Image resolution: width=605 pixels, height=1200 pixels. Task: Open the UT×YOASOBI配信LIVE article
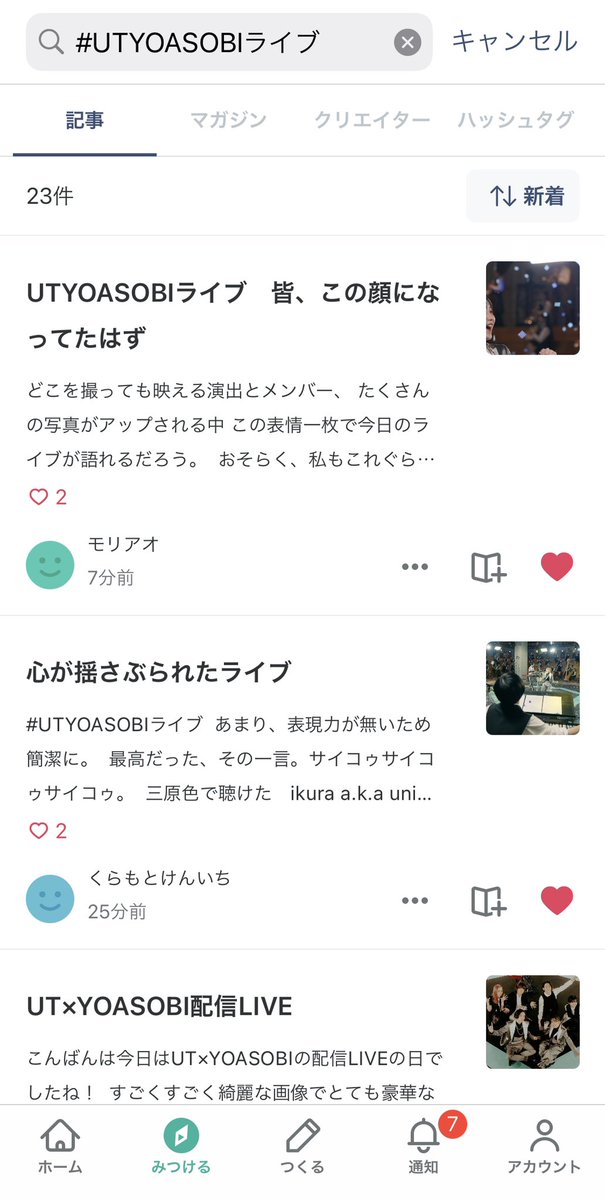click(159, 1006)
